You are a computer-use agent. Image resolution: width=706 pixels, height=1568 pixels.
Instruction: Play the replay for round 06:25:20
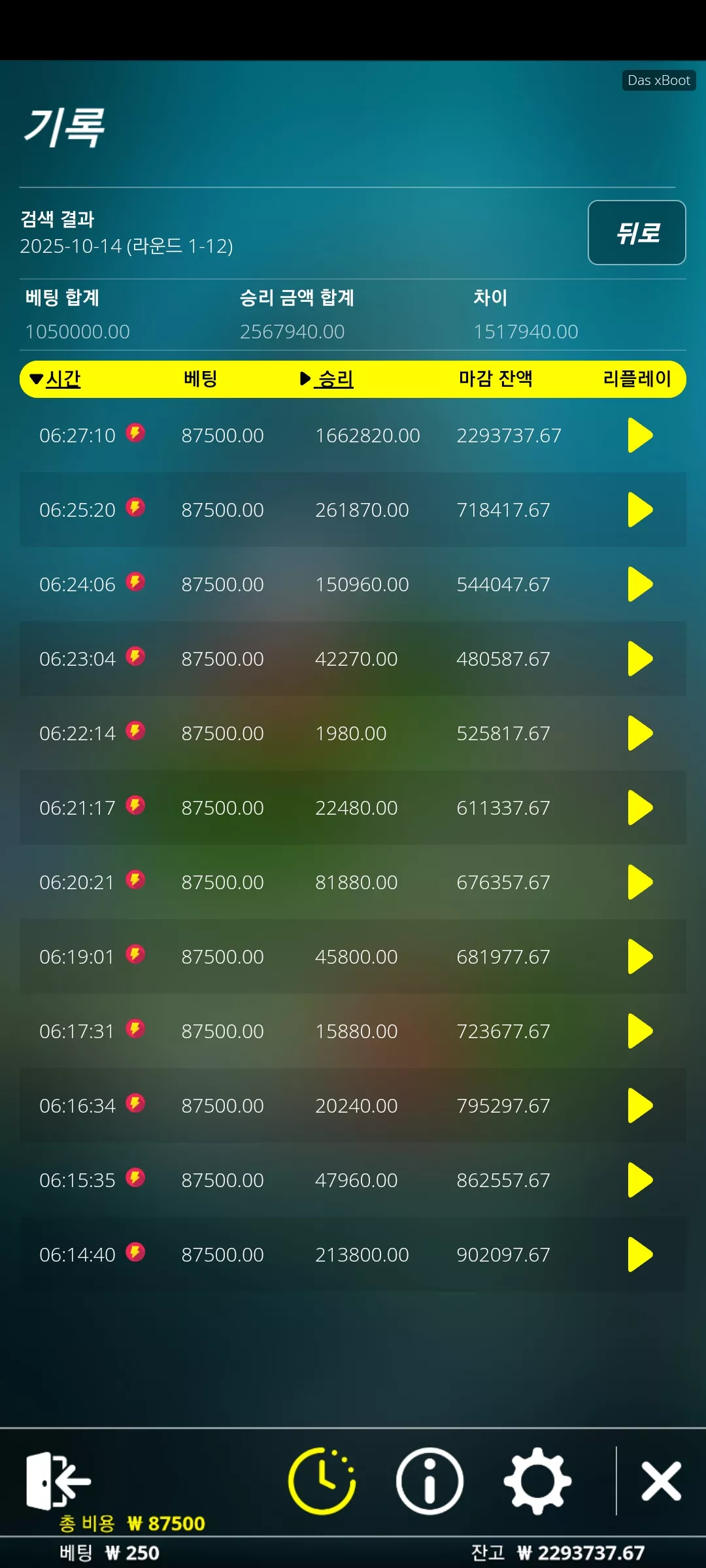tap(640, 510)
